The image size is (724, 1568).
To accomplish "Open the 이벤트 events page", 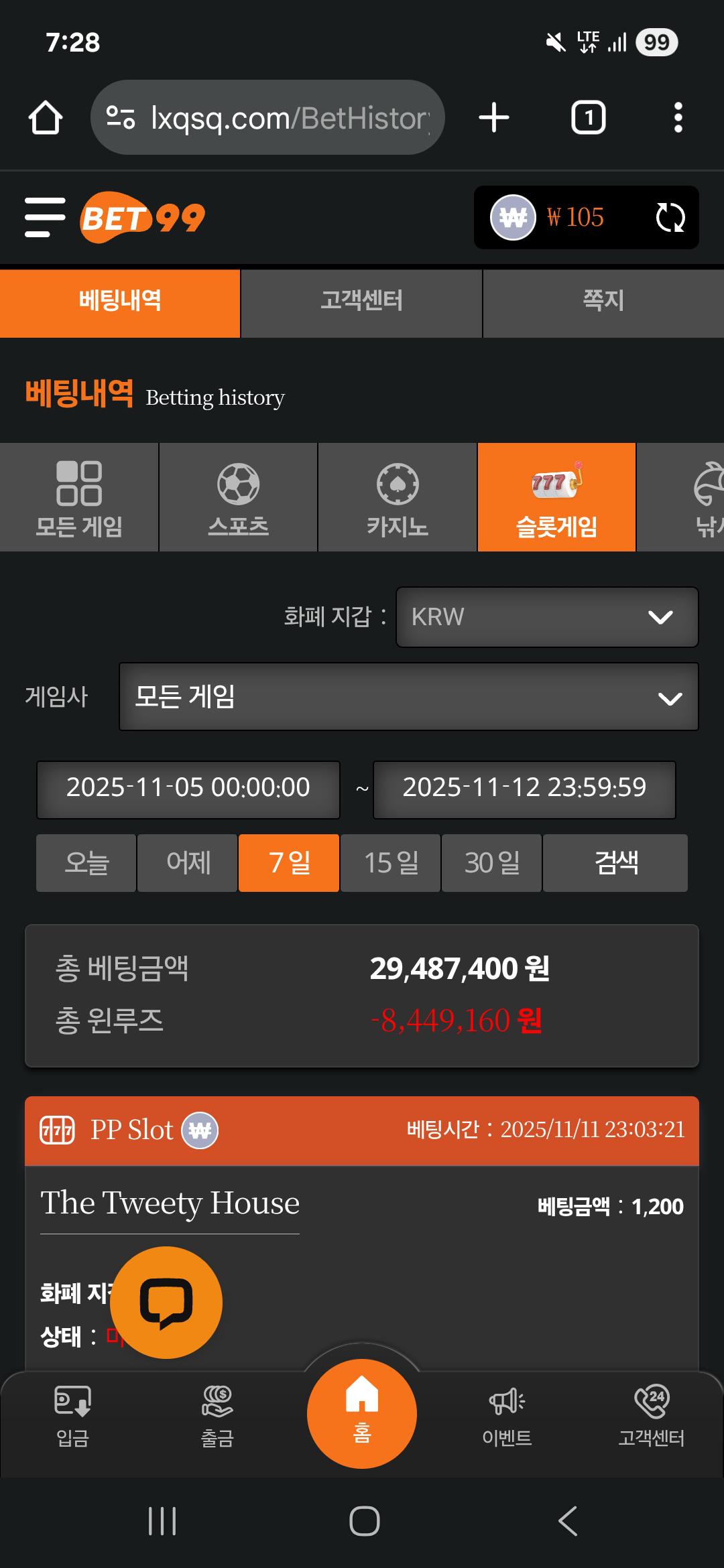I will [507, 1414].
